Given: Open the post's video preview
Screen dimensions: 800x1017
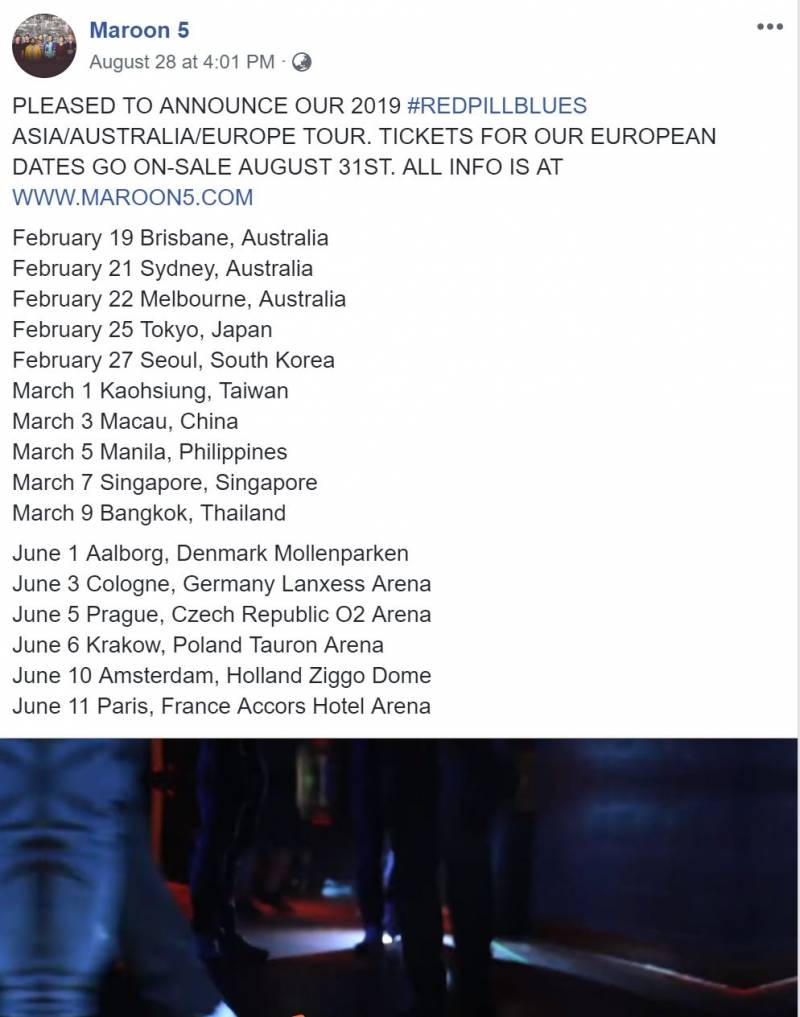Looking at the screenshot, I should 400,877.
